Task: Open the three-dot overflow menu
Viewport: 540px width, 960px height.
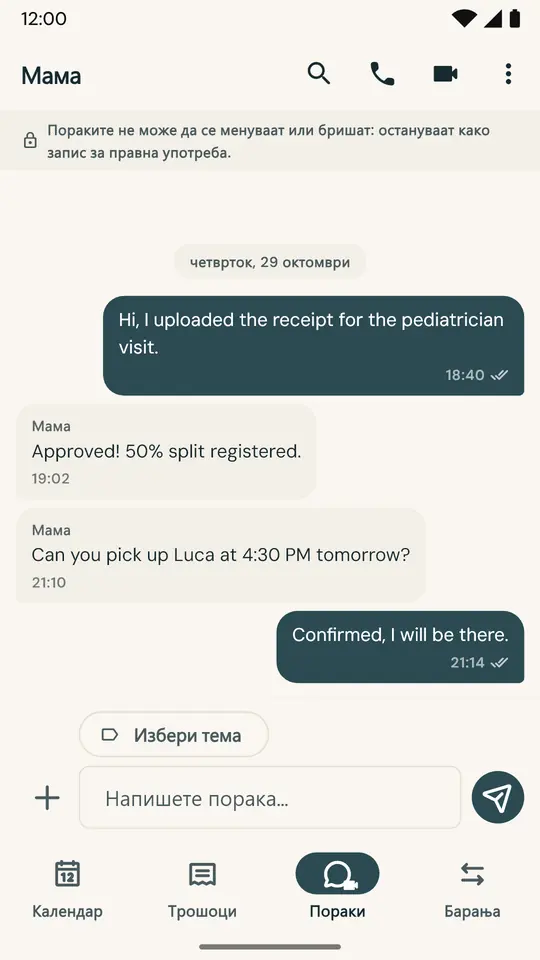Action: point(508,74)
